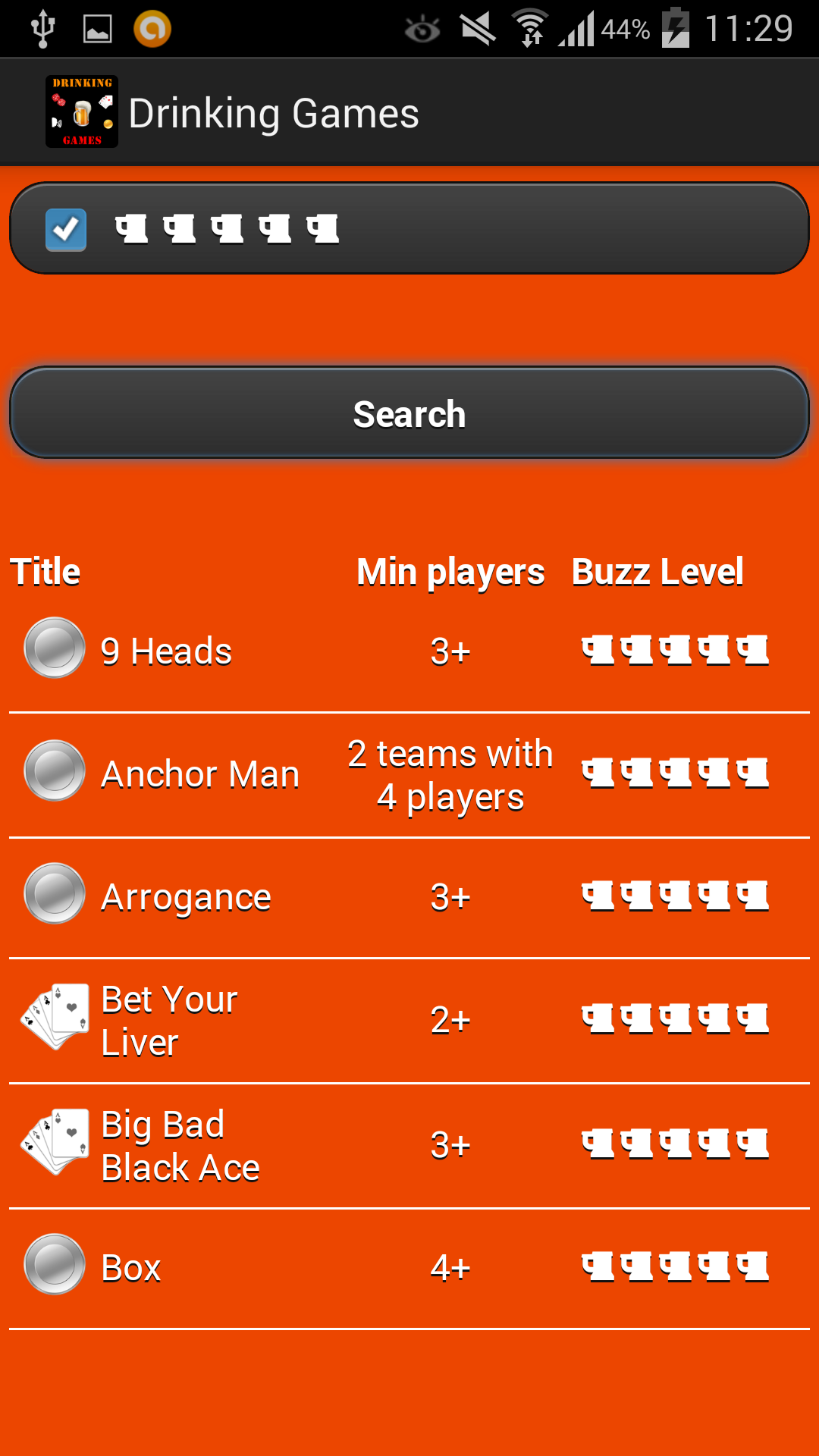Click the last buzz cup for Box

[751, 1265]
